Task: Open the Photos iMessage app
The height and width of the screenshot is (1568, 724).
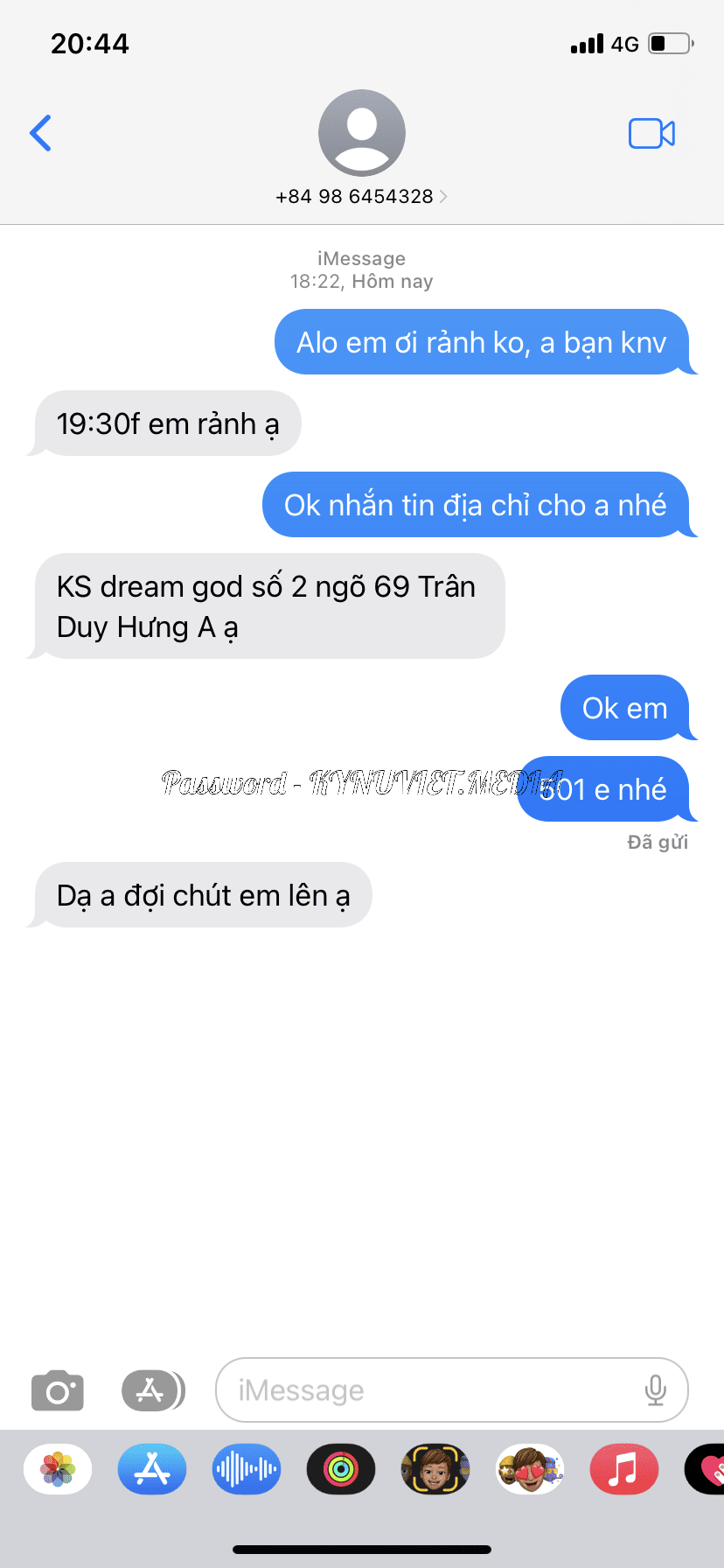Action: (x=58, y=1469)
